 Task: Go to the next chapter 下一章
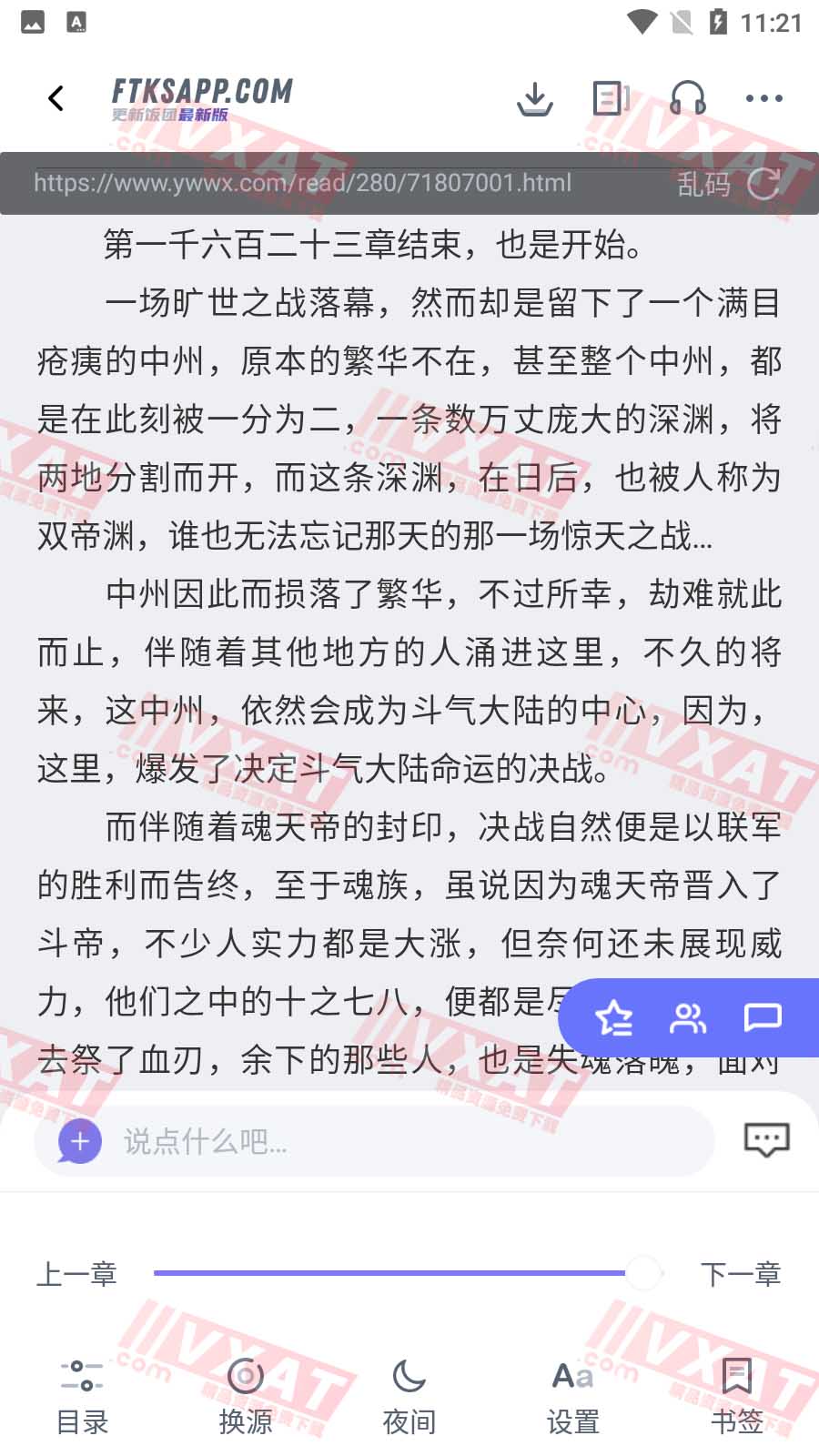coord(741,1274)
